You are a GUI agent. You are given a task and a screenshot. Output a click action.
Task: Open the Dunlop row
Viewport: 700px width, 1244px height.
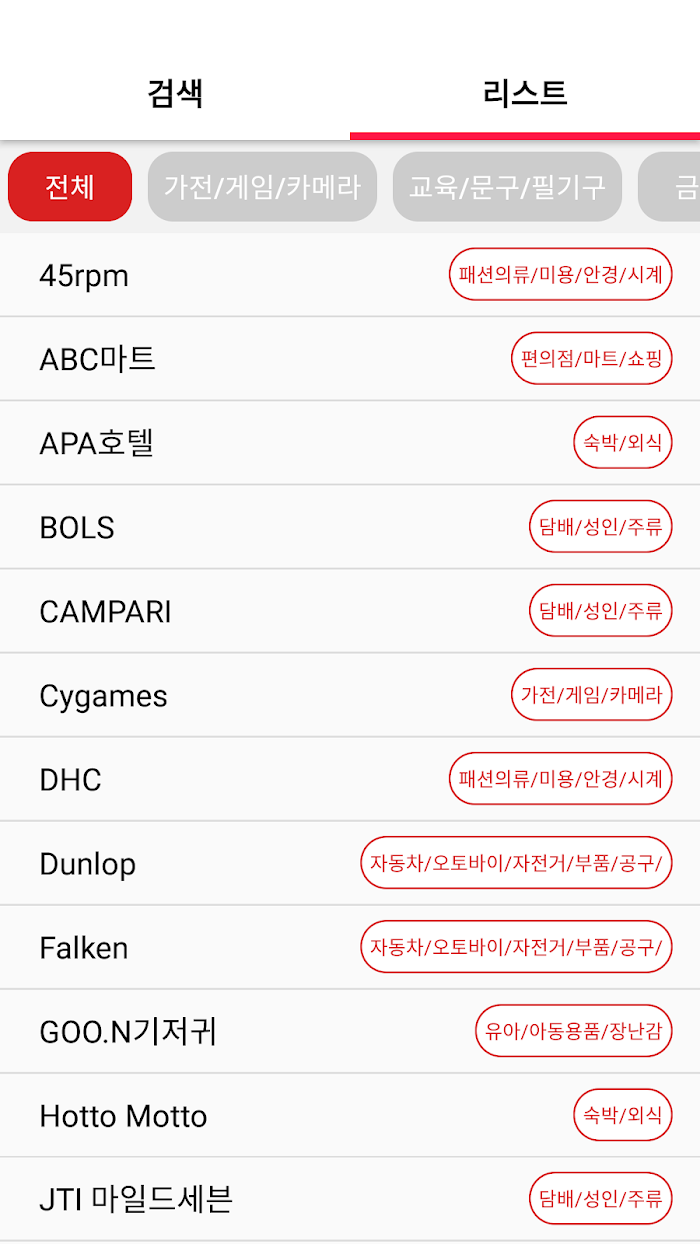click(350, 863)
